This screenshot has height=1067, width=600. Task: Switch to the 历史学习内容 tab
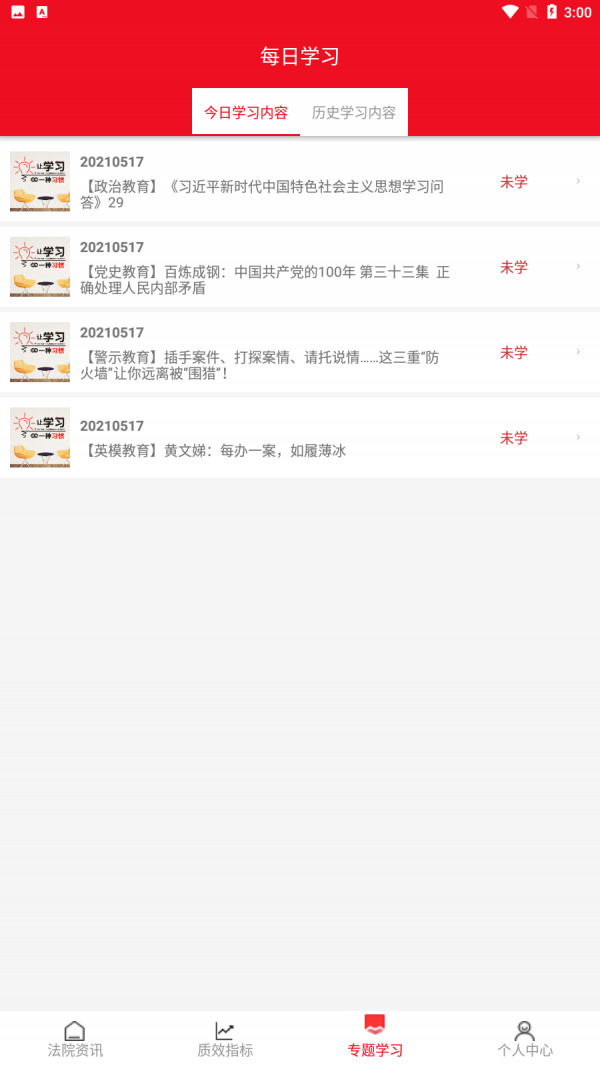click(x=354, y=113)
